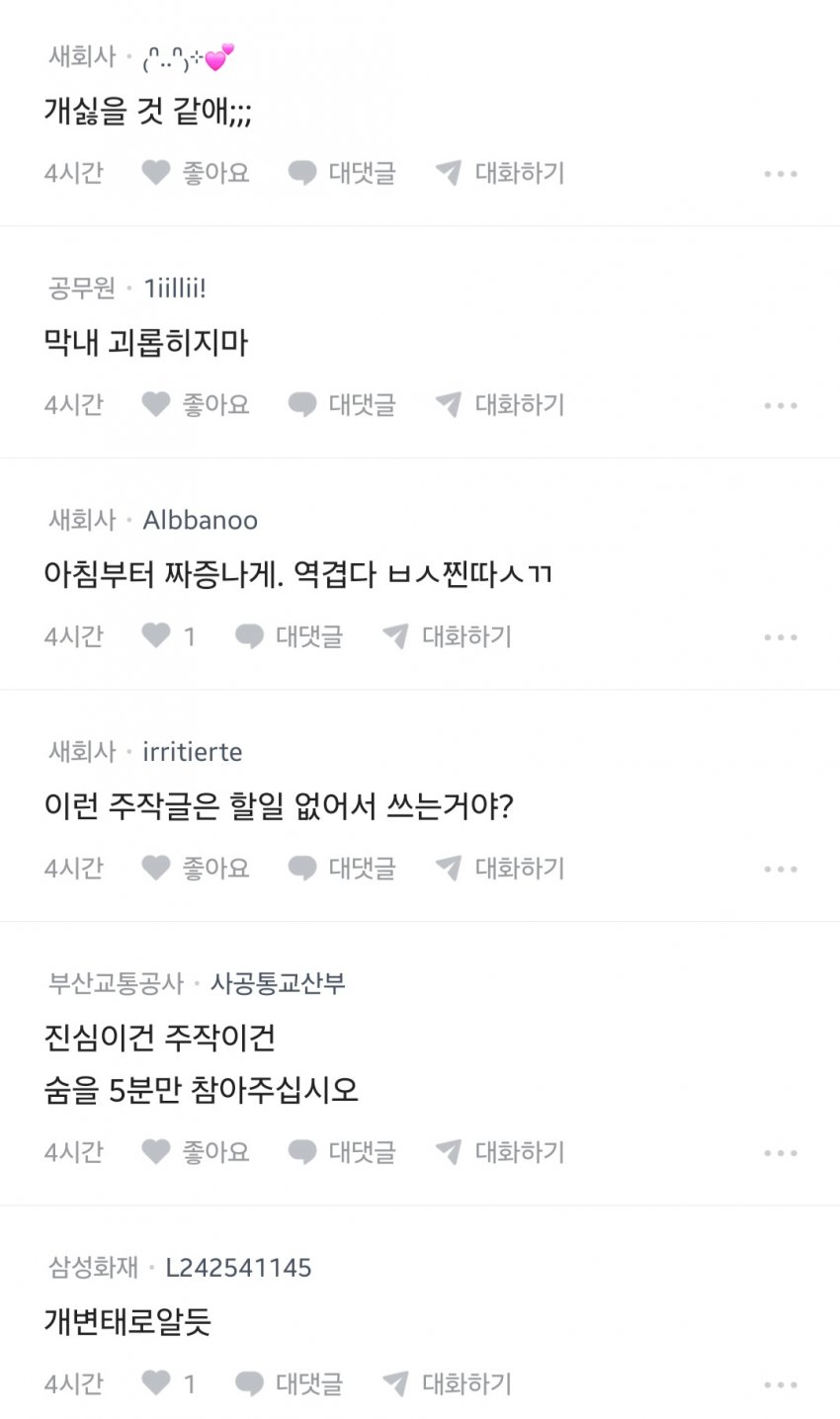Open more options on Albbanoo's comment

pyautogui.click(x=780, y=637)
